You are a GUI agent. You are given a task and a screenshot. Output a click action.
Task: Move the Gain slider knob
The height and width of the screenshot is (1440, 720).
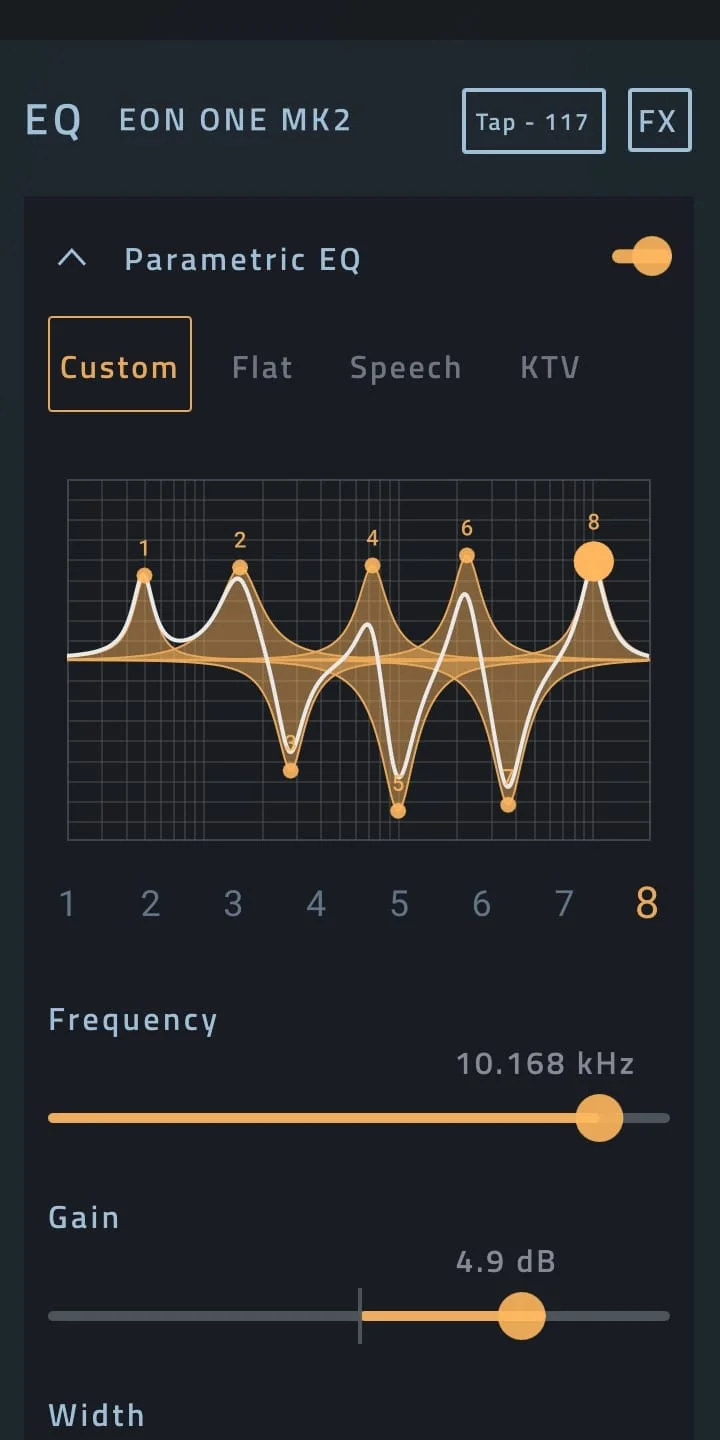coord(523,1316)
